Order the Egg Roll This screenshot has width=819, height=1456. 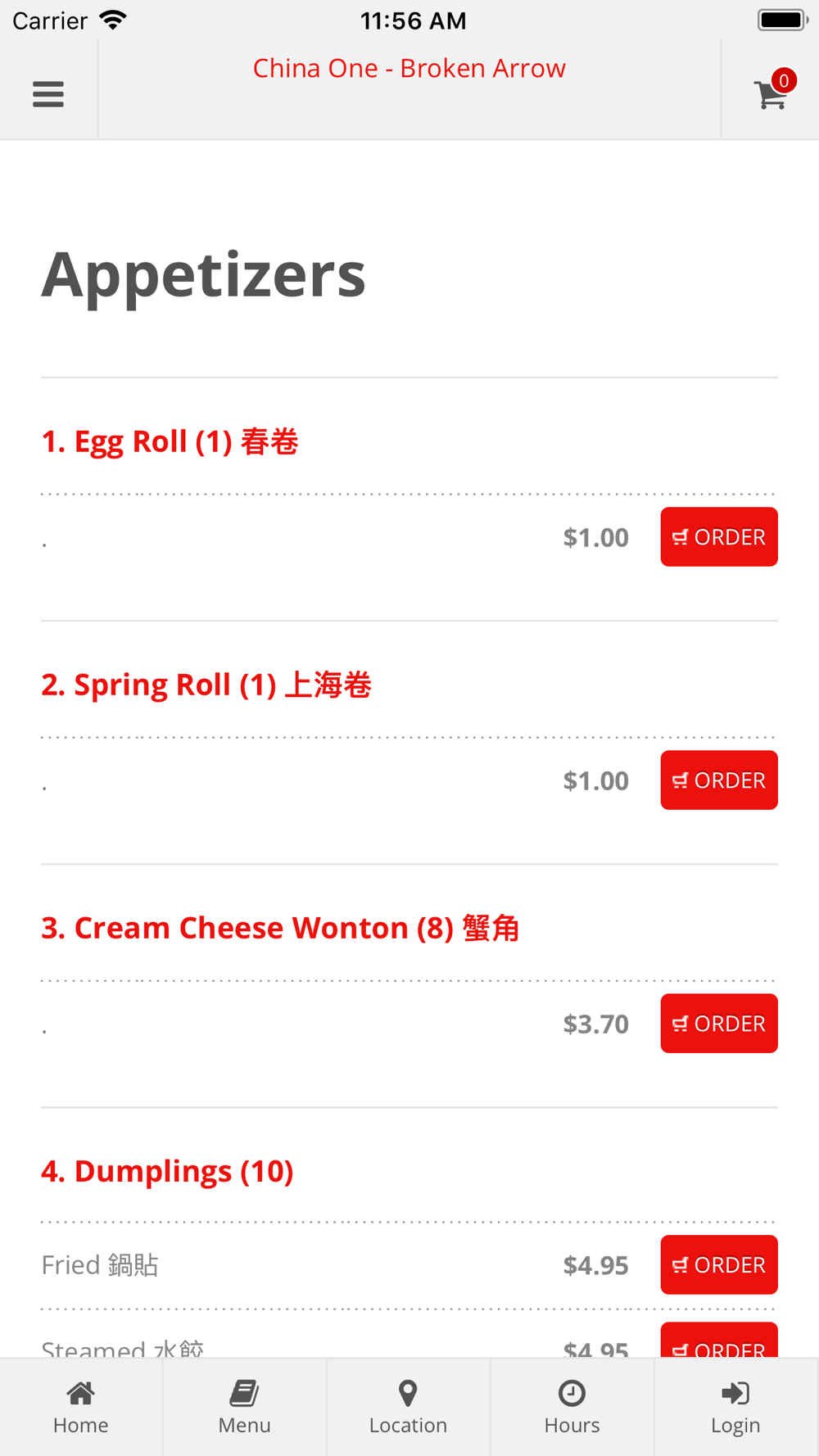718,537
